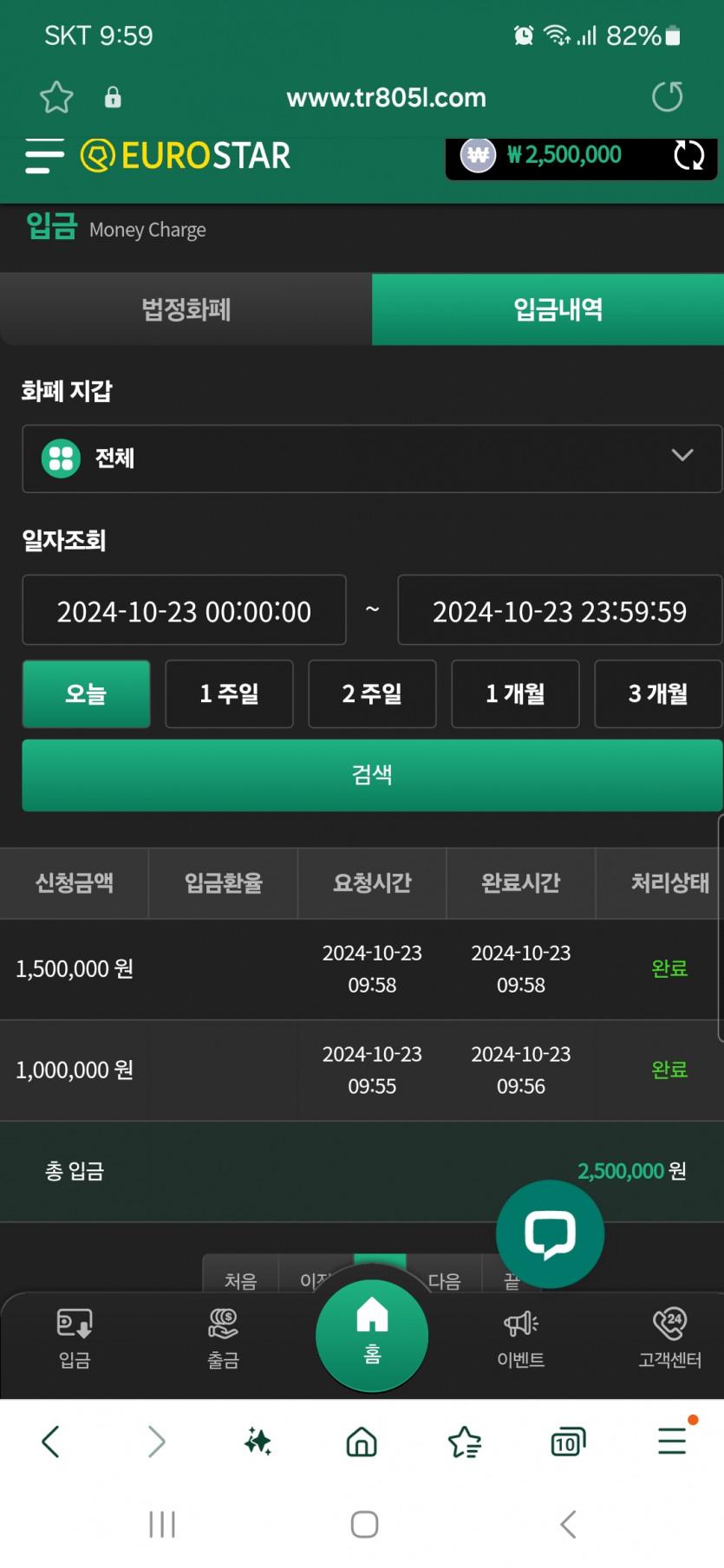Image resolution: width=724 pixels, height=1568 pixels.
Task: Go to 입금 in bottom navigation
Action: pos(75,1338)
